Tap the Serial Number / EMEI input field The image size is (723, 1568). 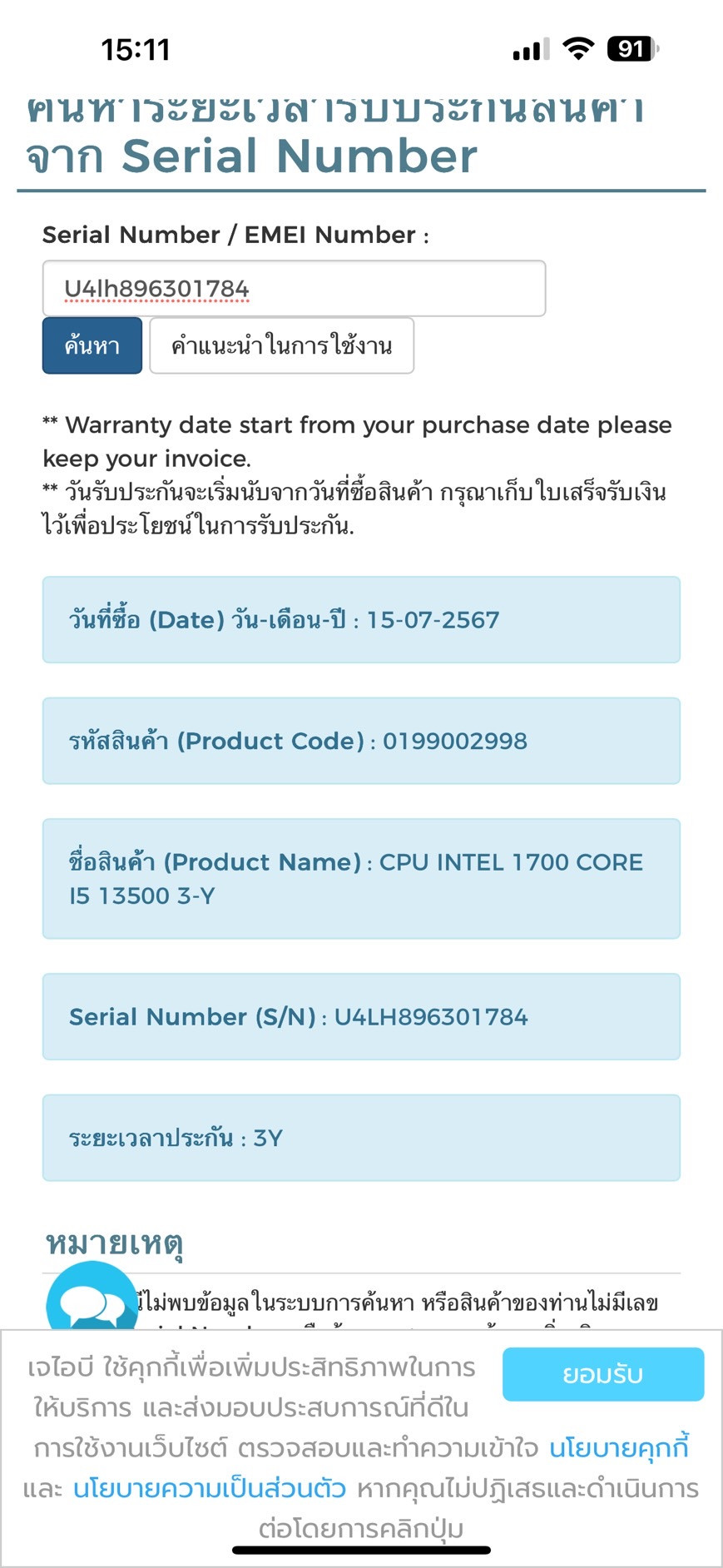[294, 288]
